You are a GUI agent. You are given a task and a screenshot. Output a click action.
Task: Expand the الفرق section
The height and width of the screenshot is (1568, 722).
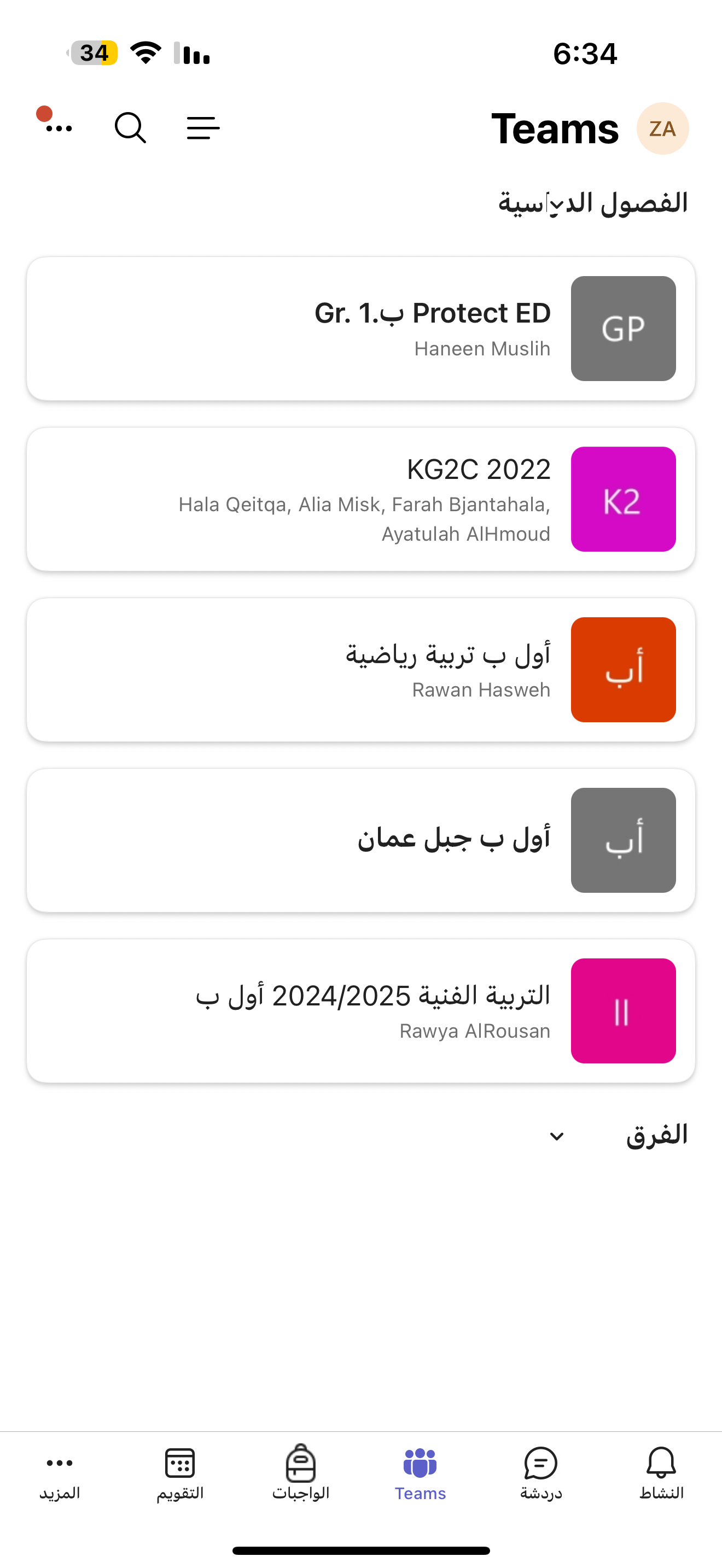click(557, 1136)
